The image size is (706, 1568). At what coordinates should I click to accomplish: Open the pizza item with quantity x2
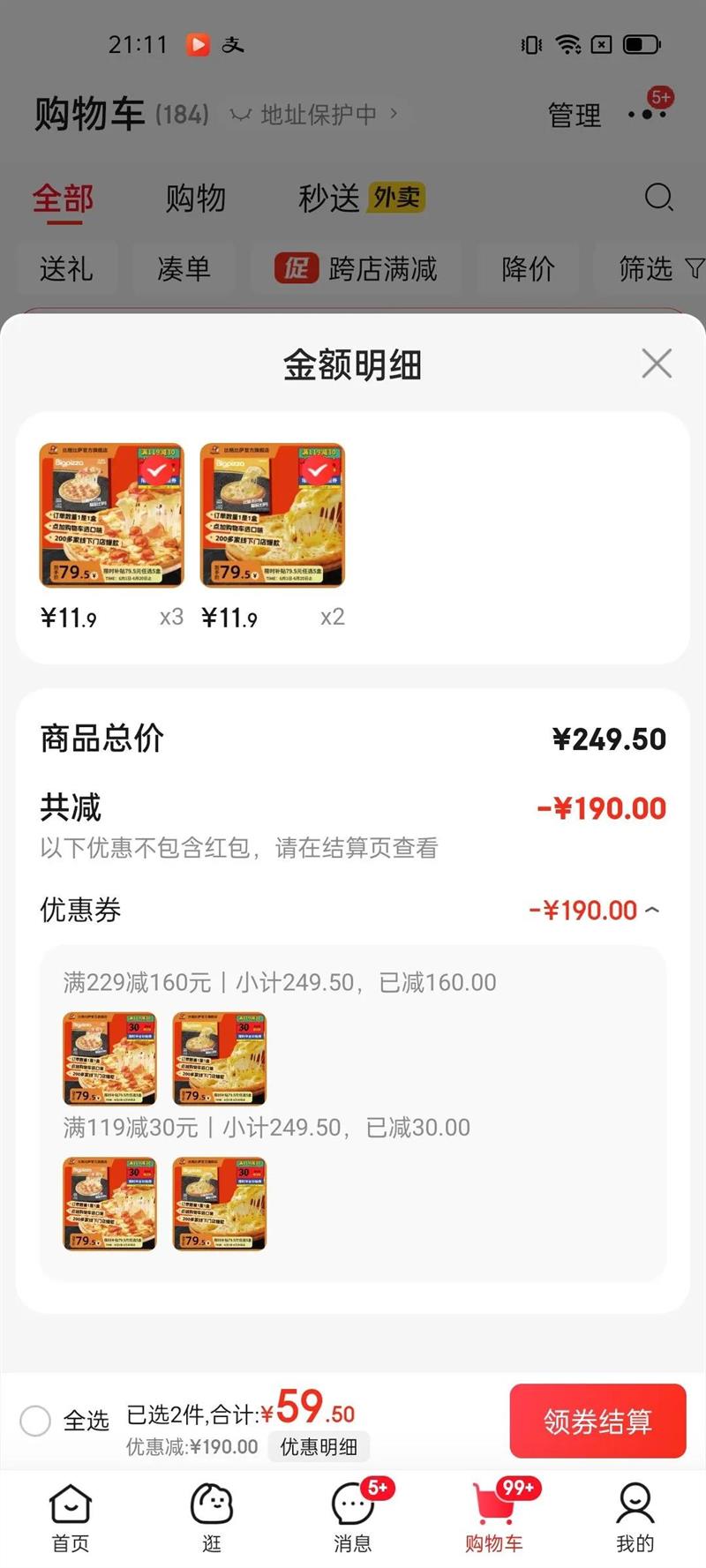click(273, 516)
